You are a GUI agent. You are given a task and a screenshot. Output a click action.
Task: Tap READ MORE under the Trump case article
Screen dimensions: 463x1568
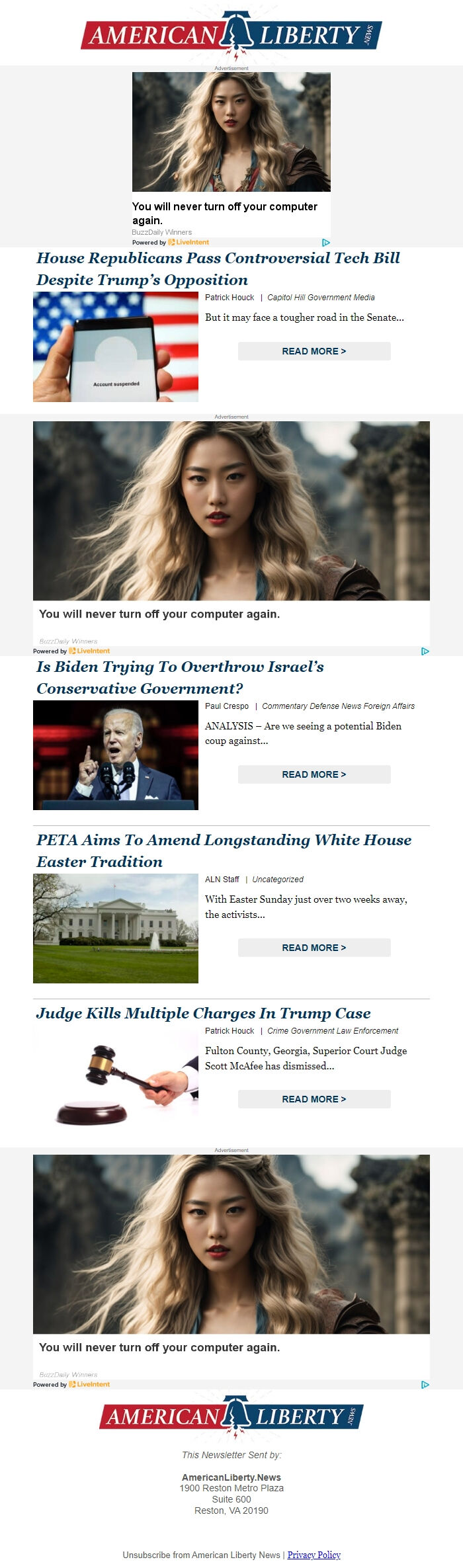(x=314, y=1099)
